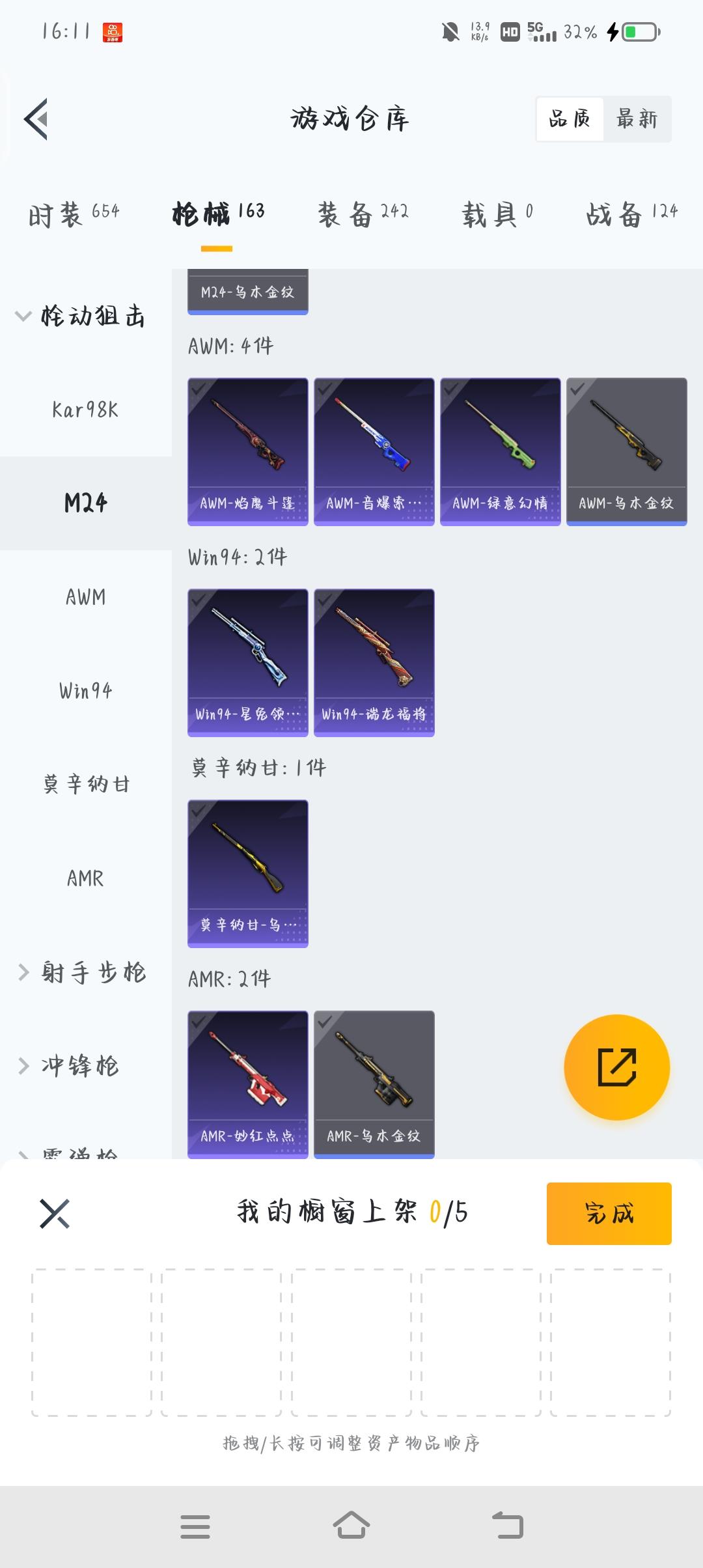Select Kar98K in the side list
The image size is (703, 1568).
click(85, 410)
